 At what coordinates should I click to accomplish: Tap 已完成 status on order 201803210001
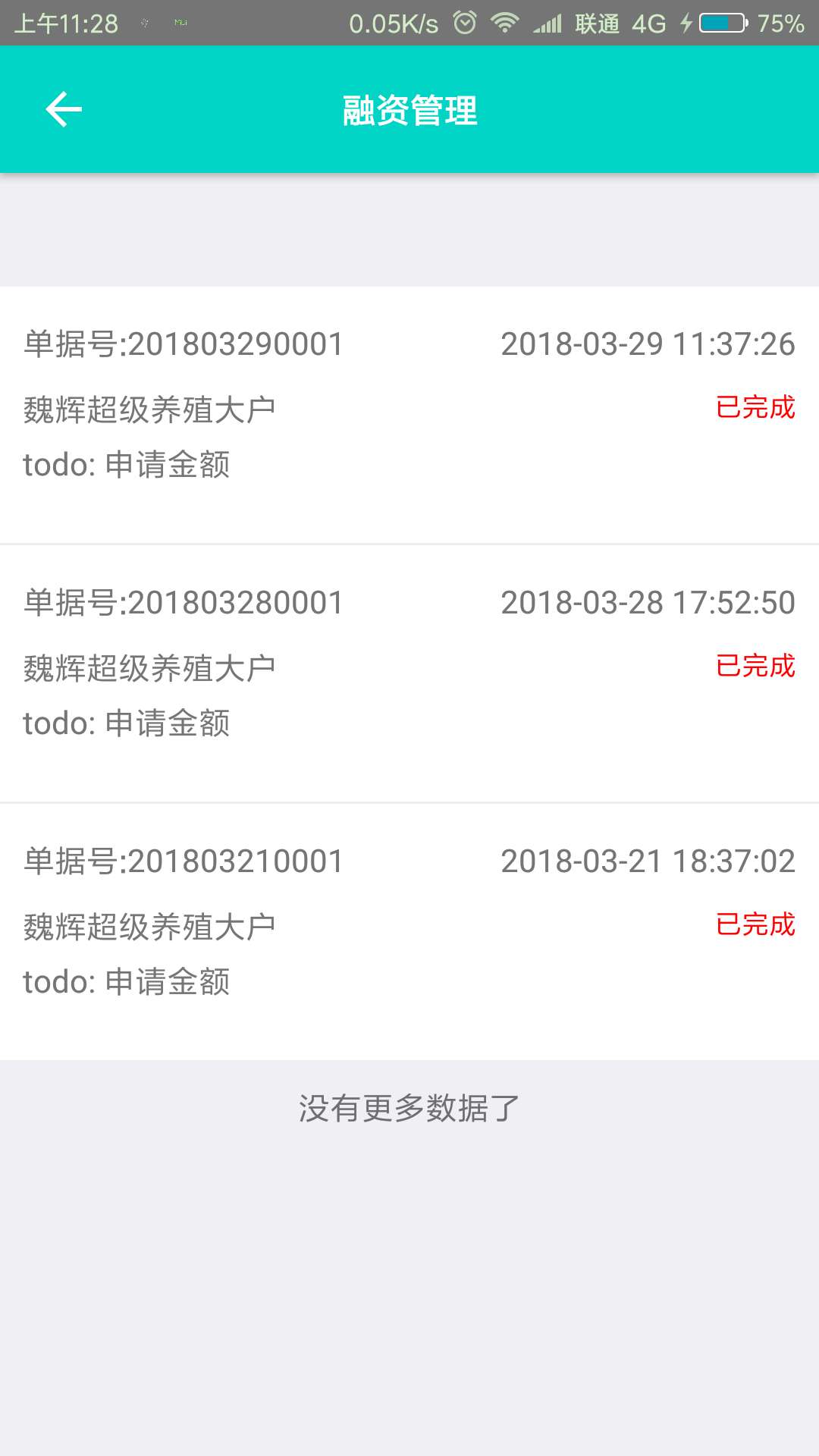(756, 924)
